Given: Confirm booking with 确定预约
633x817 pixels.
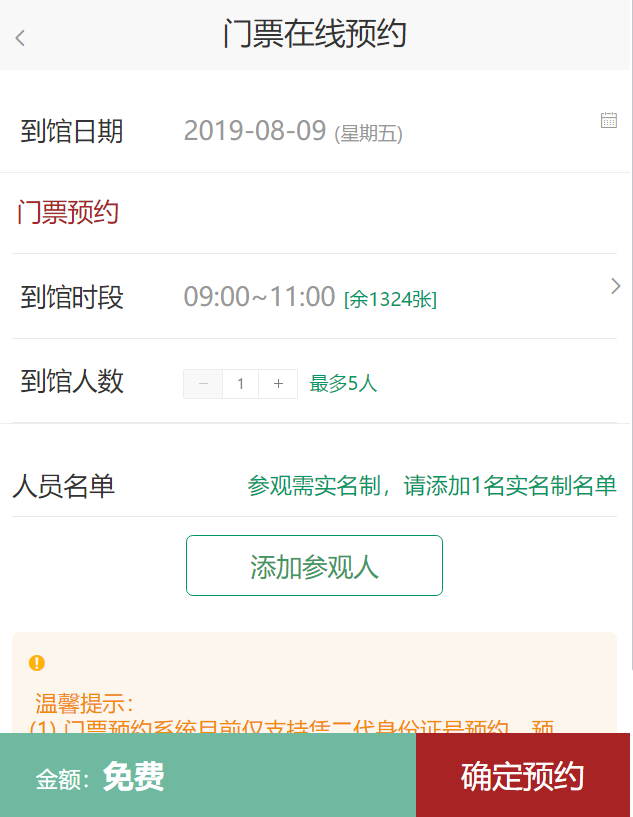Looking at the screenshot, I should point(523,776).
